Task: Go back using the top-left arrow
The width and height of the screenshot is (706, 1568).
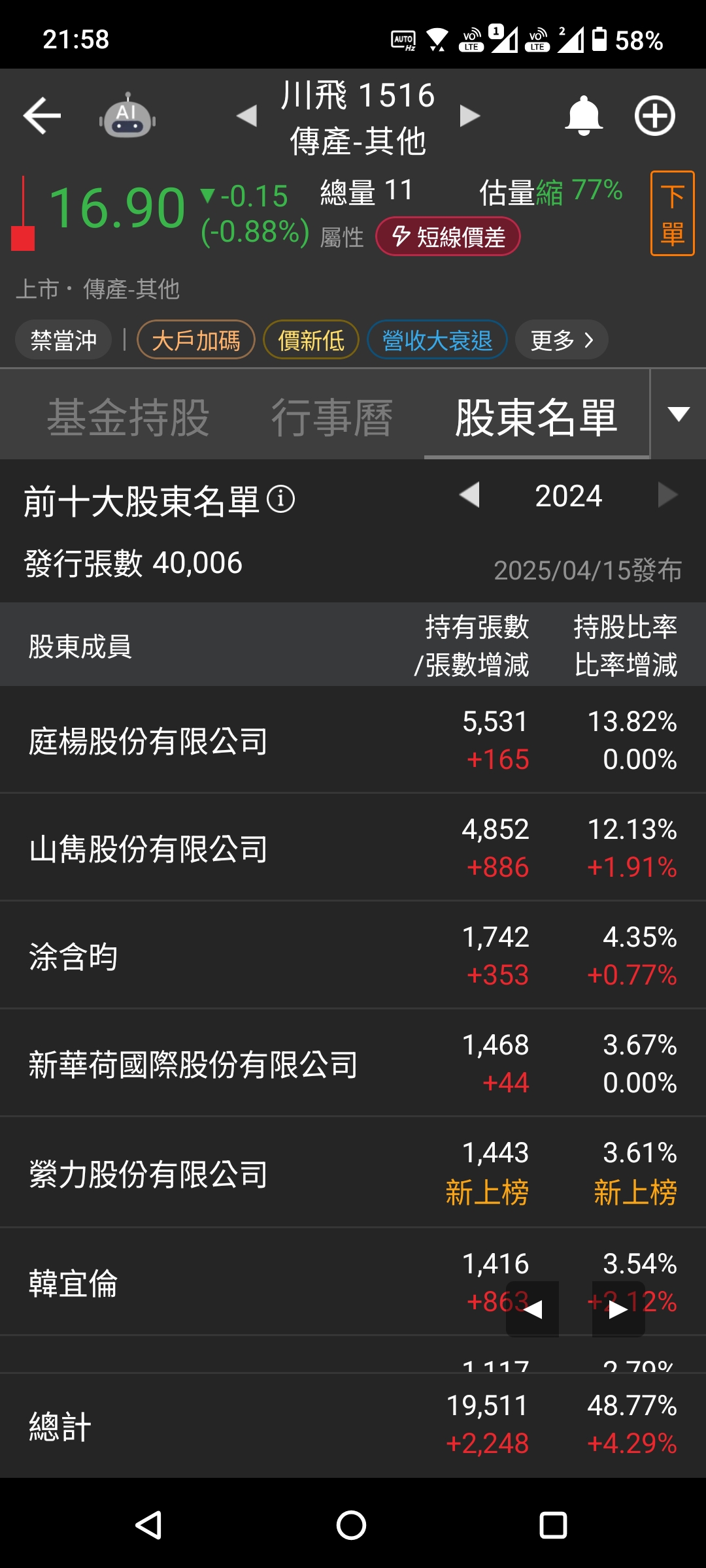Action: click(x=42, y=116)
